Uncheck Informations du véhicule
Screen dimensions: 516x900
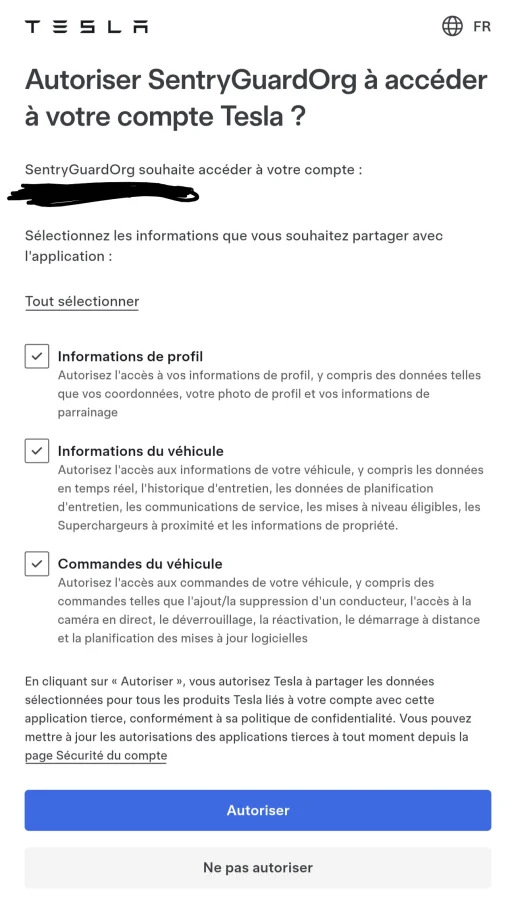coord(37,451)
